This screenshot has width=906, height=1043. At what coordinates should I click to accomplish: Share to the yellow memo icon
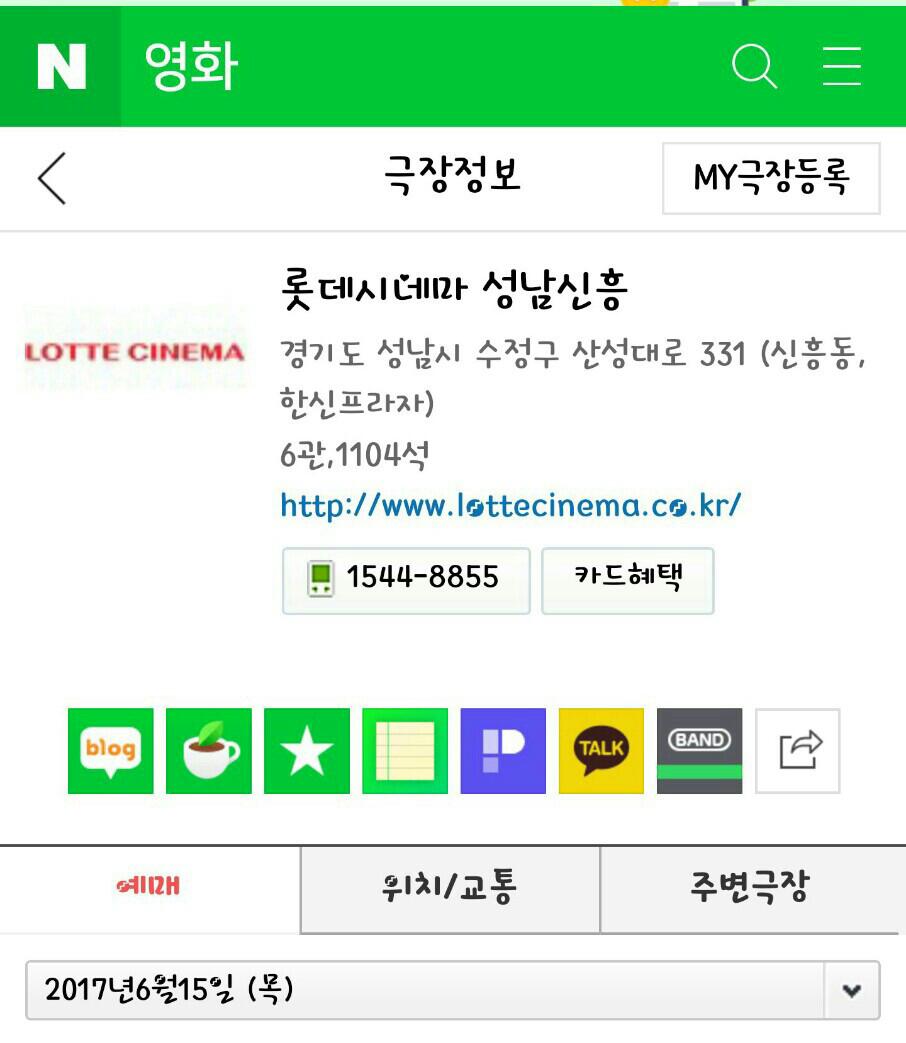click(x=404, y=750)
